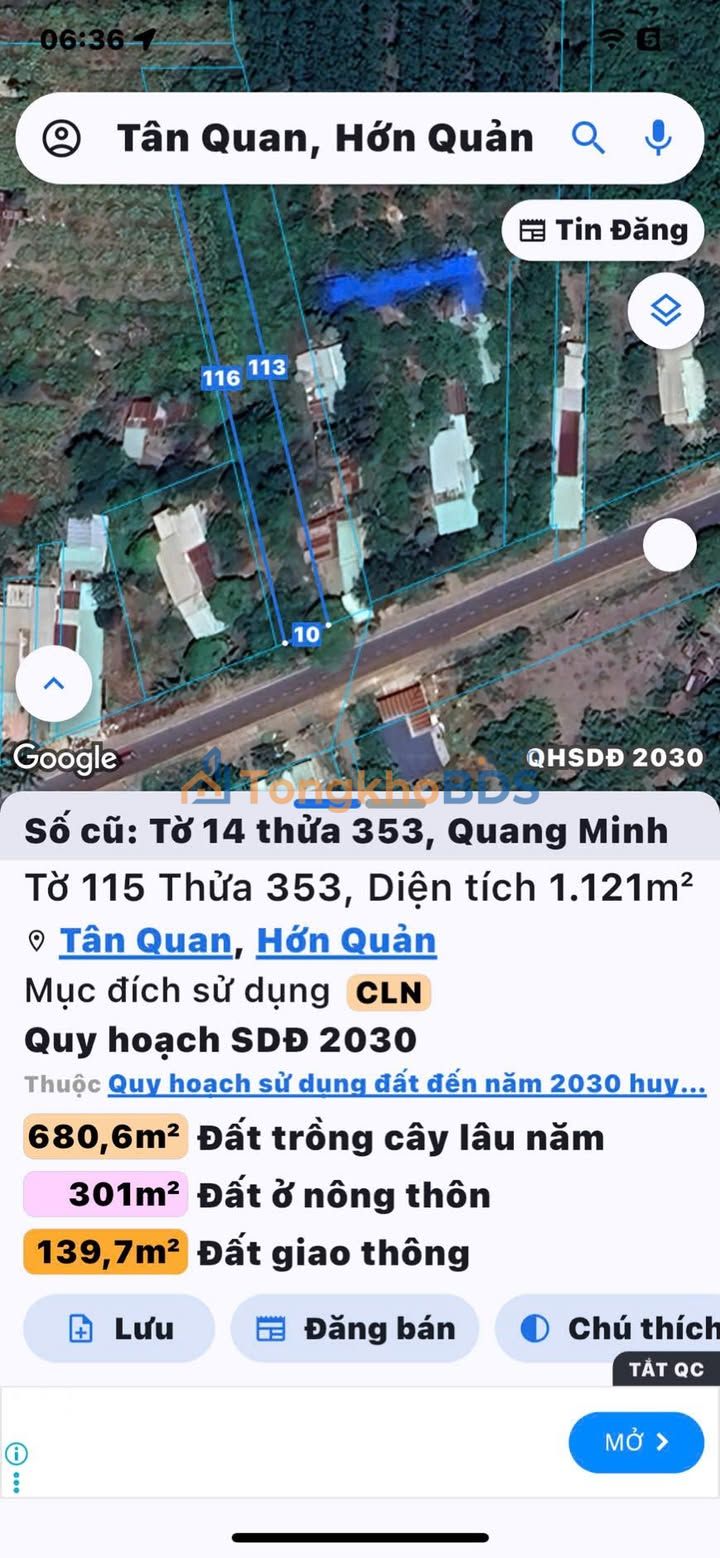The height and width of the screenshot is (1558, 720).
Task: Turn off ads with TẮT QC
Action: pyautogui.click(x=666, y=1369)
